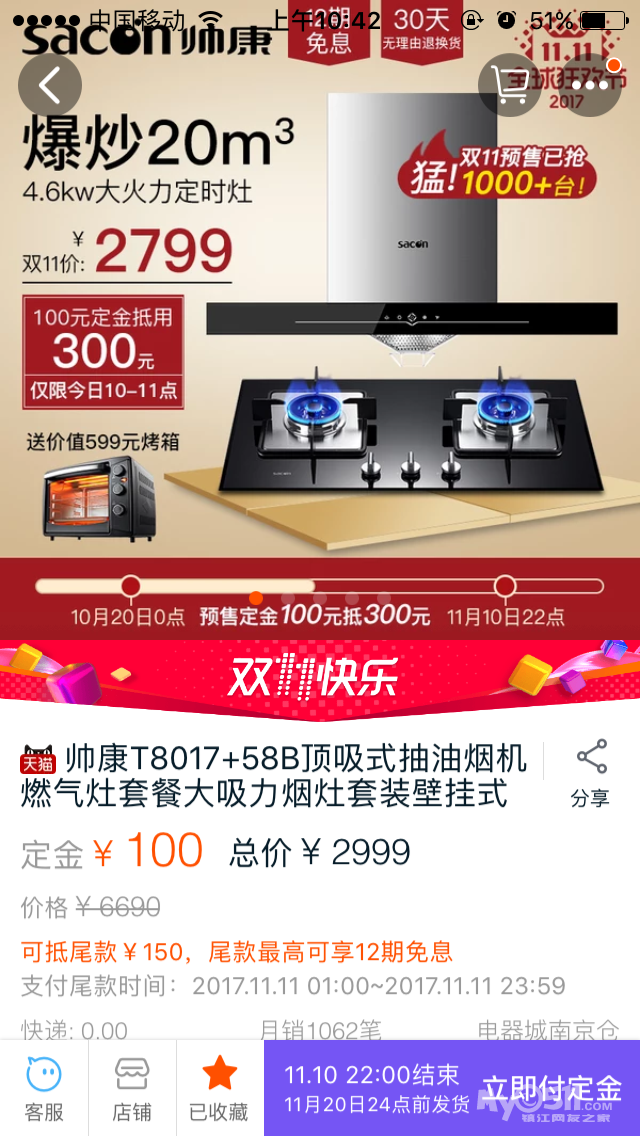Screen dimensions: 640x1136
Task: Contact customer service via 客服
Action: (44, 1088)
